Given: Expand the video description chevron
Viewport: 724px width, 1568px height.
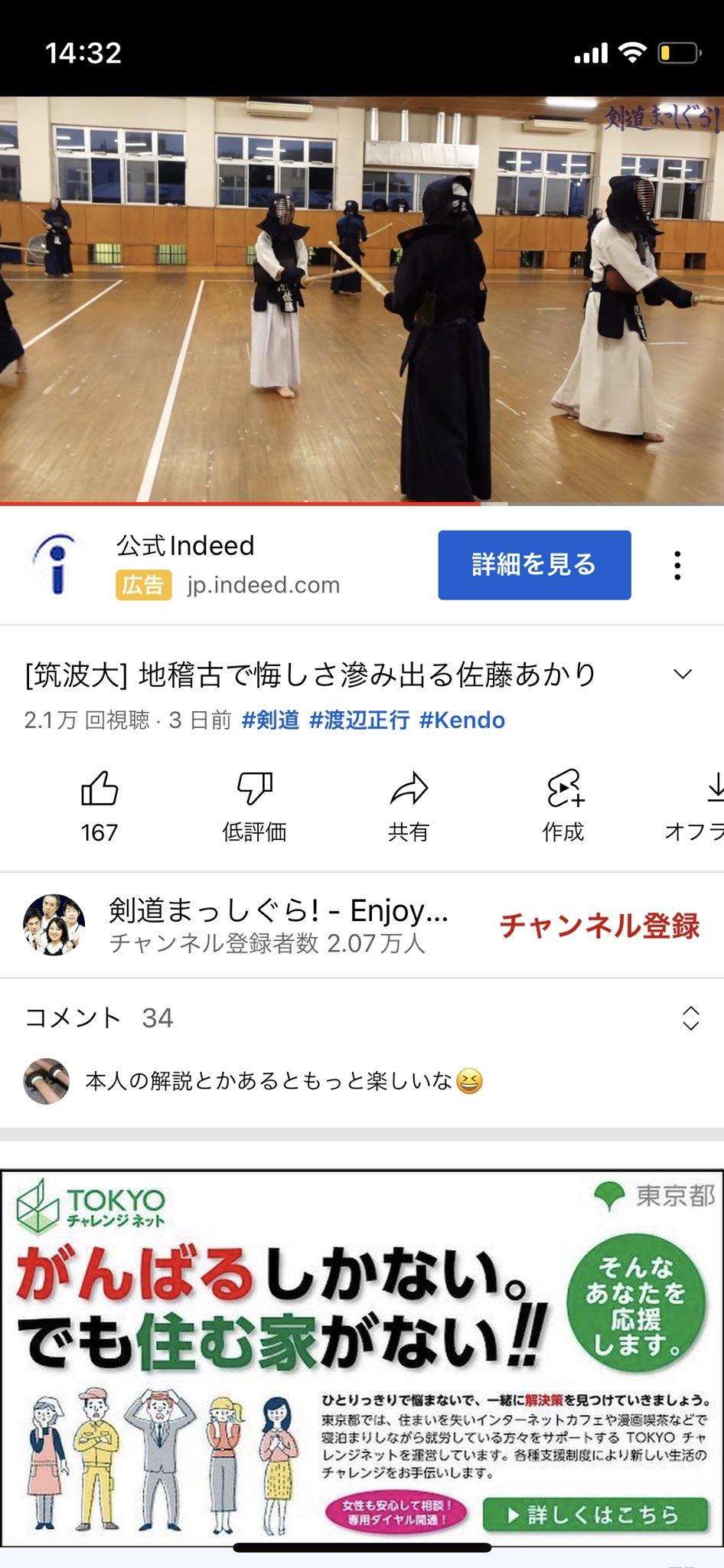Looking at the screenshot, I should [x=682, y=675].
